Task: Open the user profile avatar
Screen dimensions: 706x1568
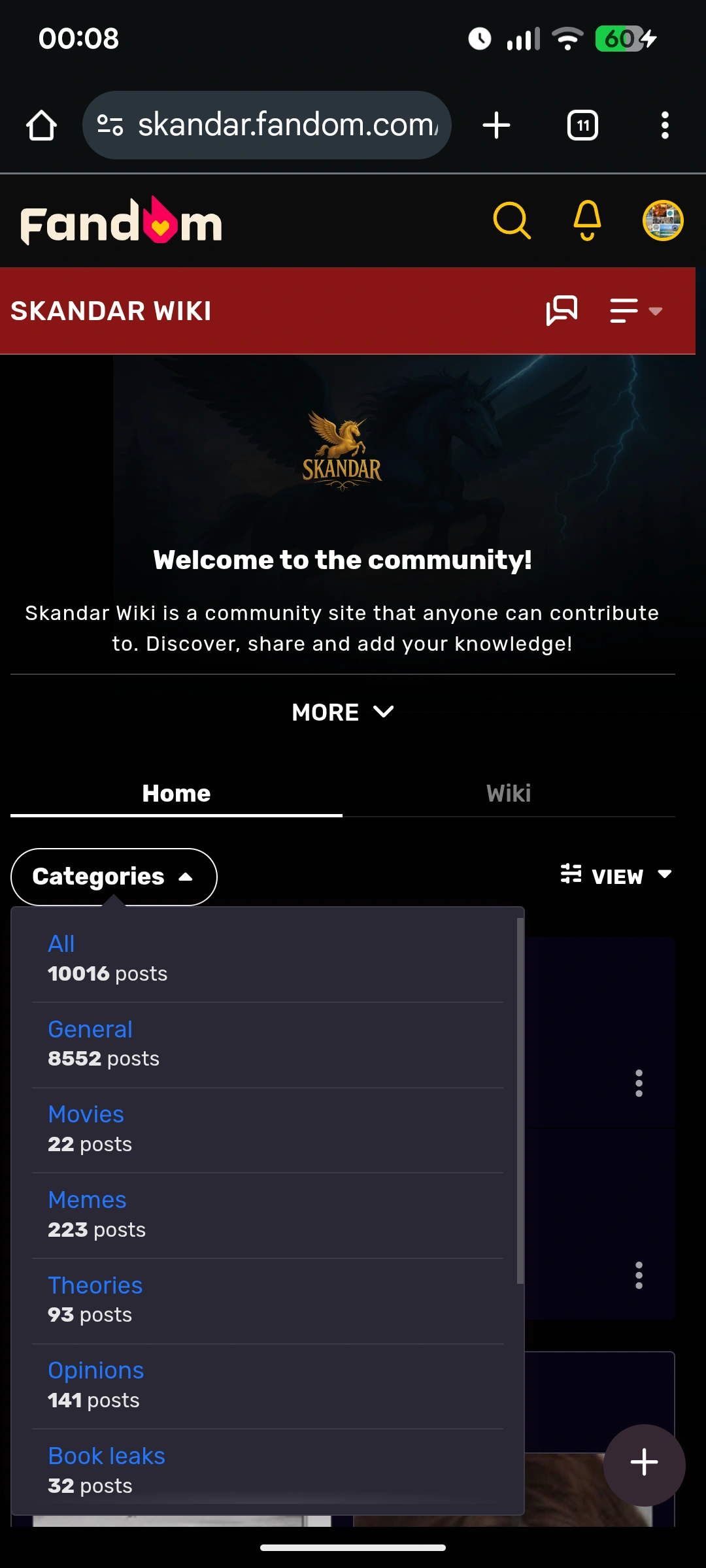Action: pos(663,221)
